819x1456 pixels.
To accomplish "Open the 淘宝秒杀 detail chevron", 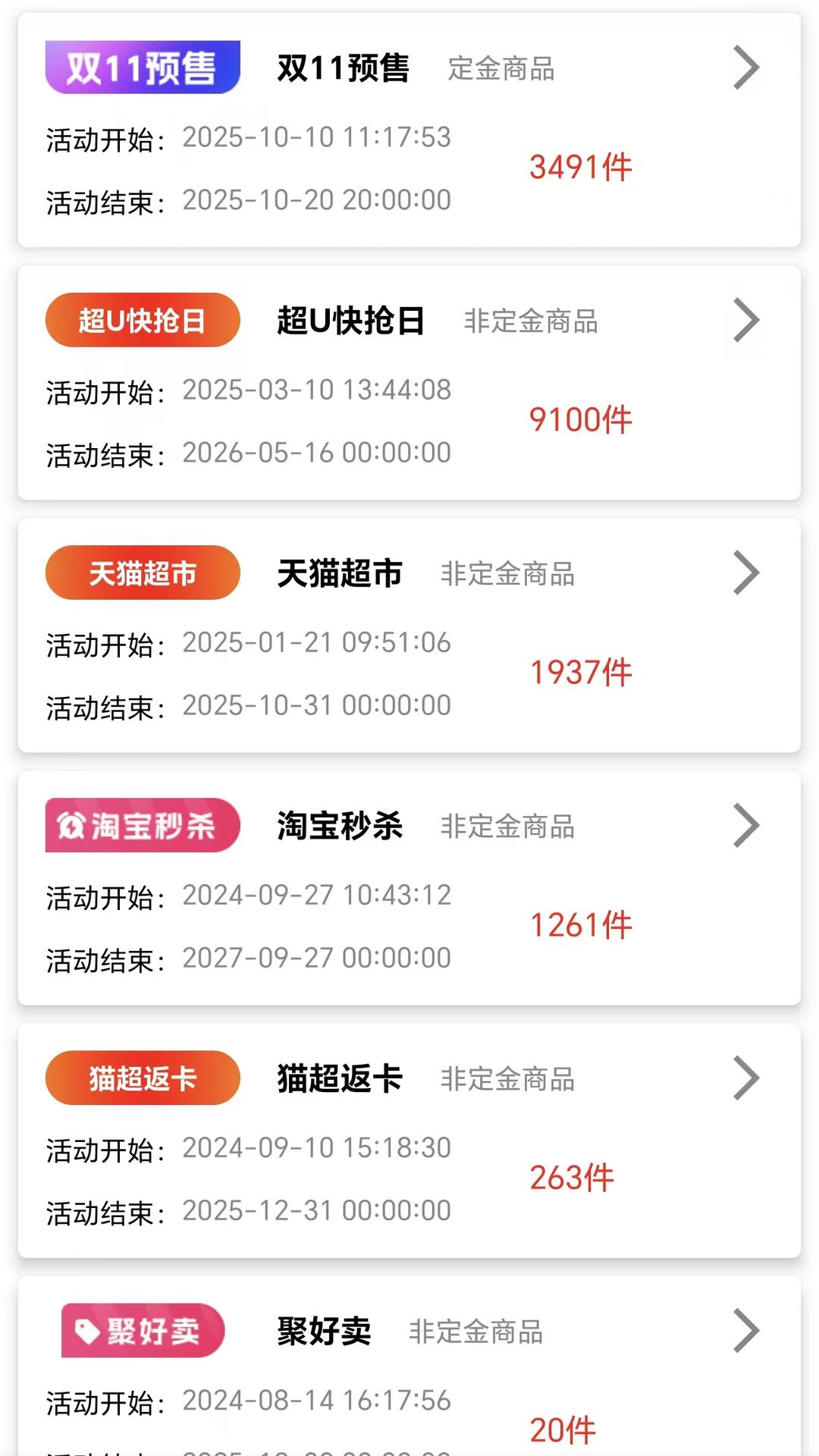I will (747, 826).
